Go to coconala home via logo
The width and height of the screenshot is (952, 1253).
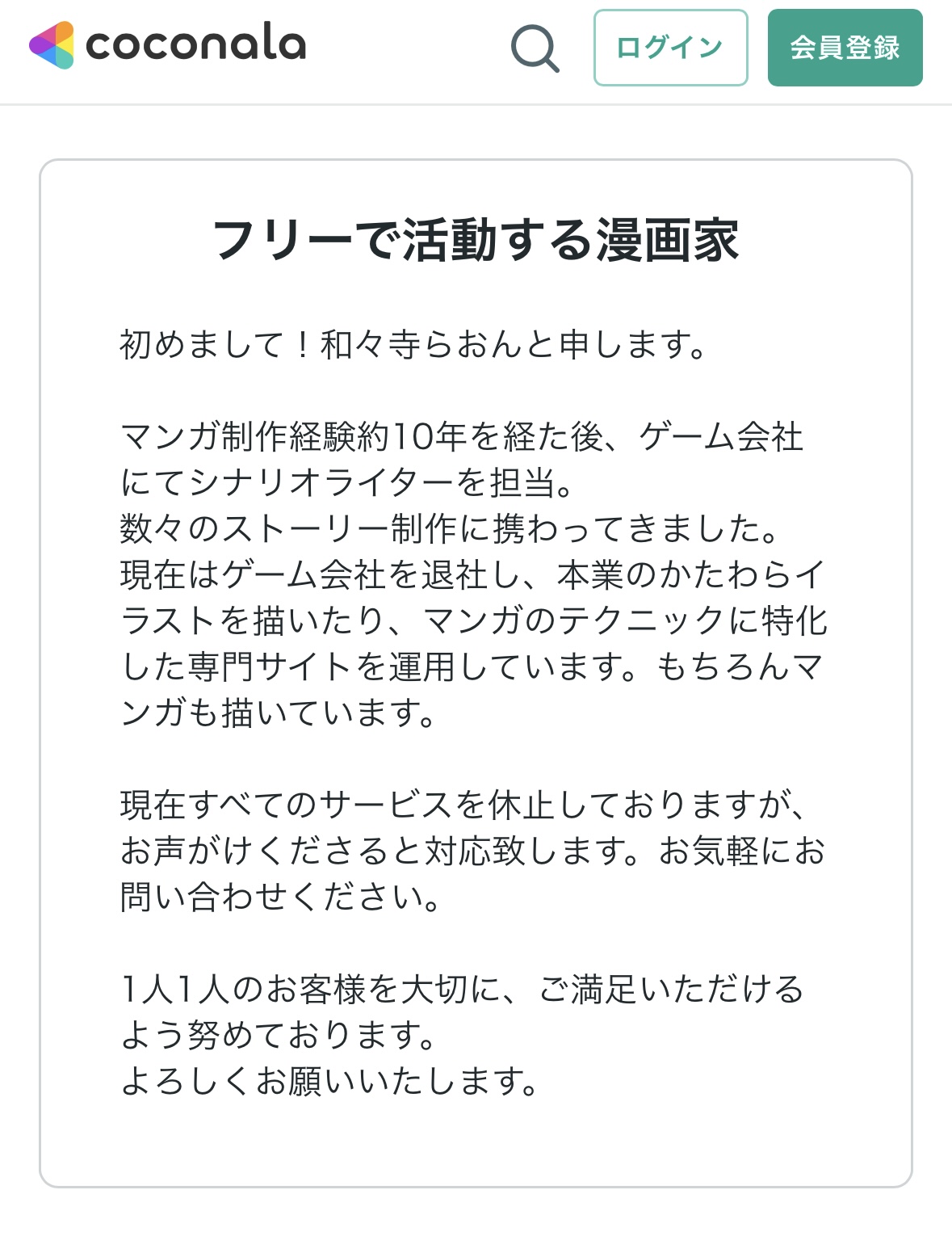[168, 44]
